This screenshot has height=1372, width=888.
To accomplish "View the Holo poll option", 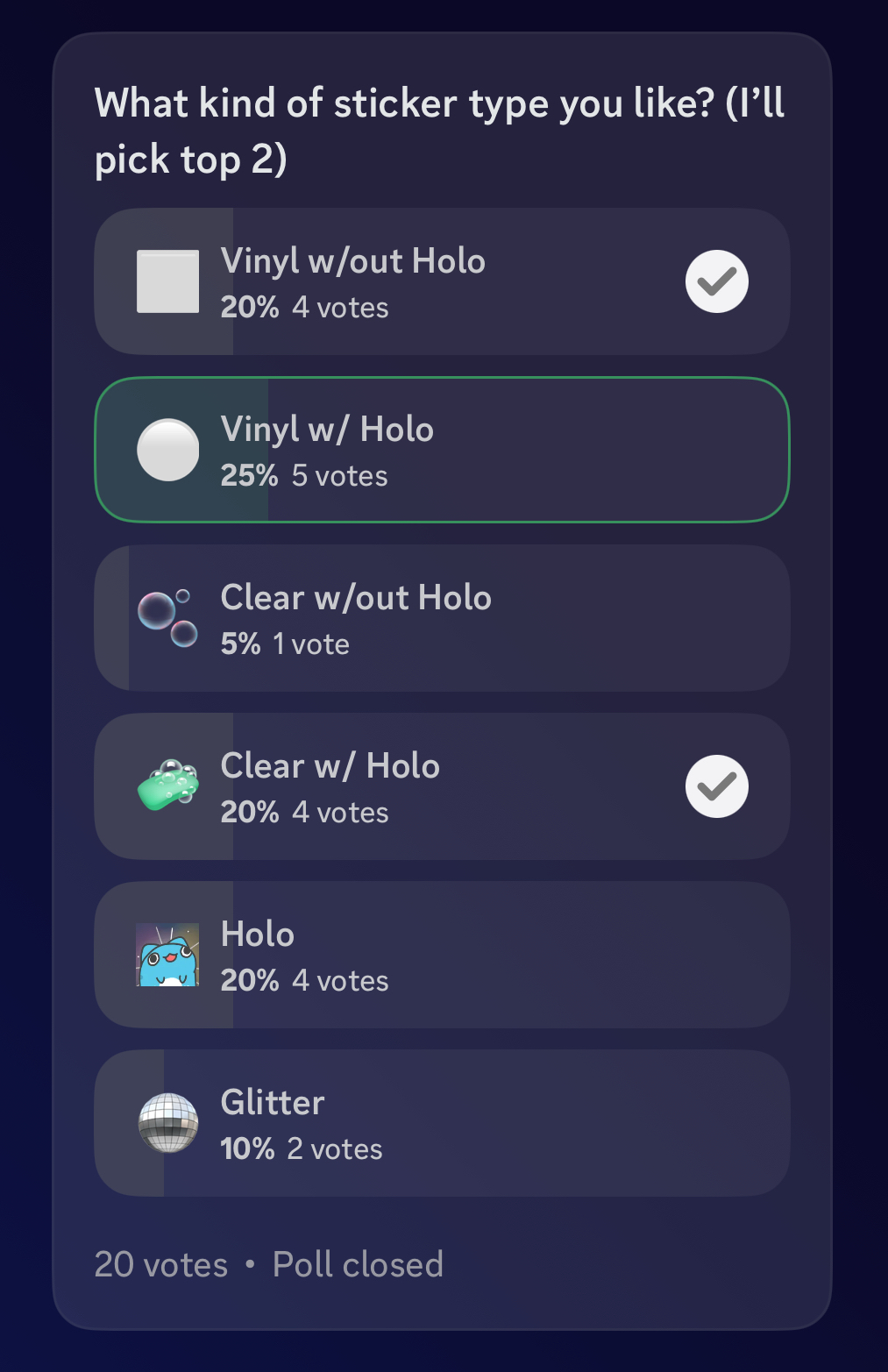I will (x=442, y=955).
